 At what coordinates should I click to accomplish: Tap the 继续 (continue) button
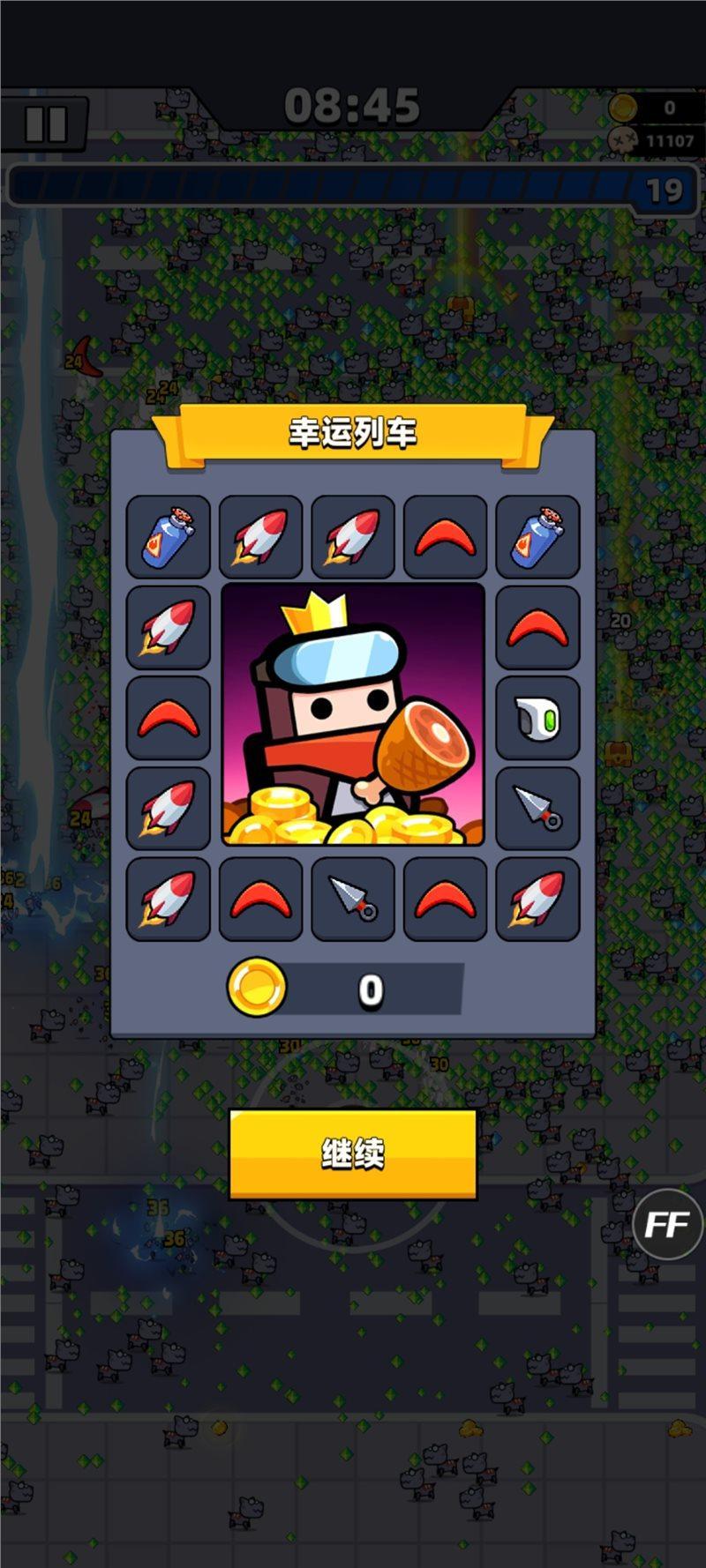tap(353, 1154)
